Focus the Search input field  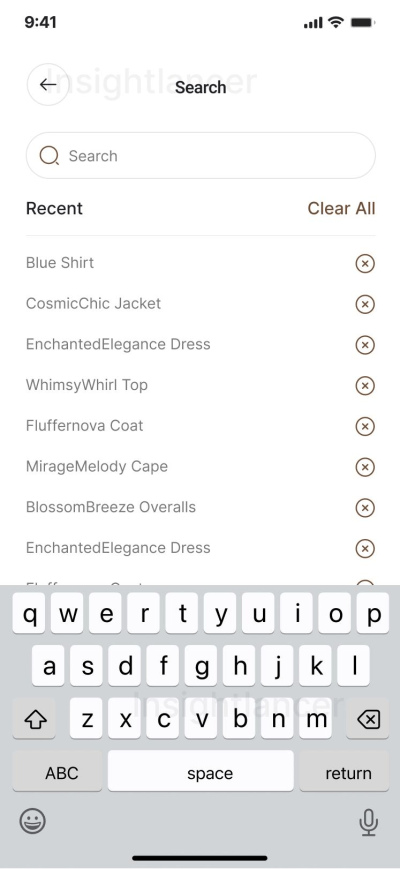click(x=201, y=155)
